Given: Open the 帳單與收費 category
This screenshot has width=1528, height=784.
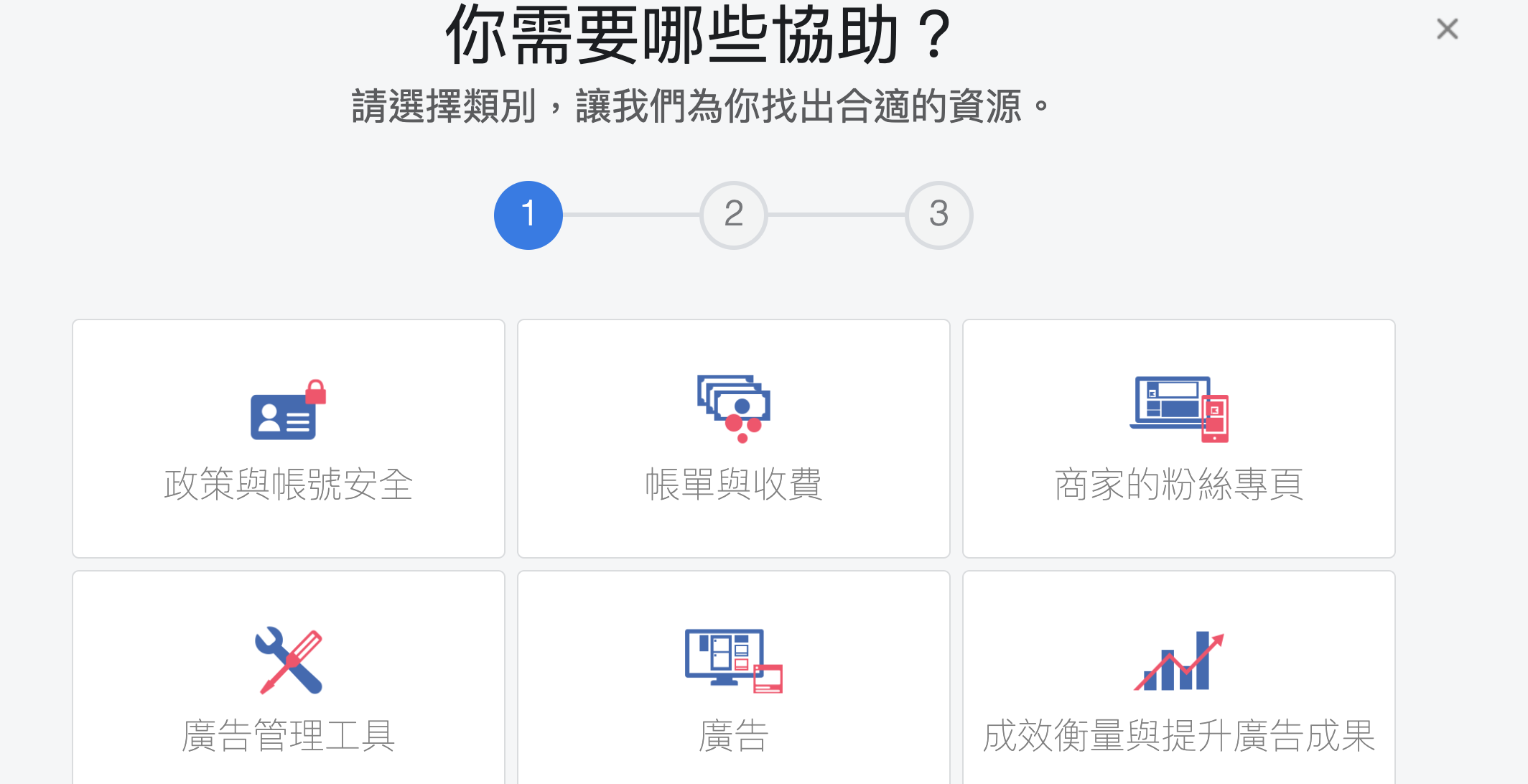Looking at the screenshot, I should (x=733, y=439).
